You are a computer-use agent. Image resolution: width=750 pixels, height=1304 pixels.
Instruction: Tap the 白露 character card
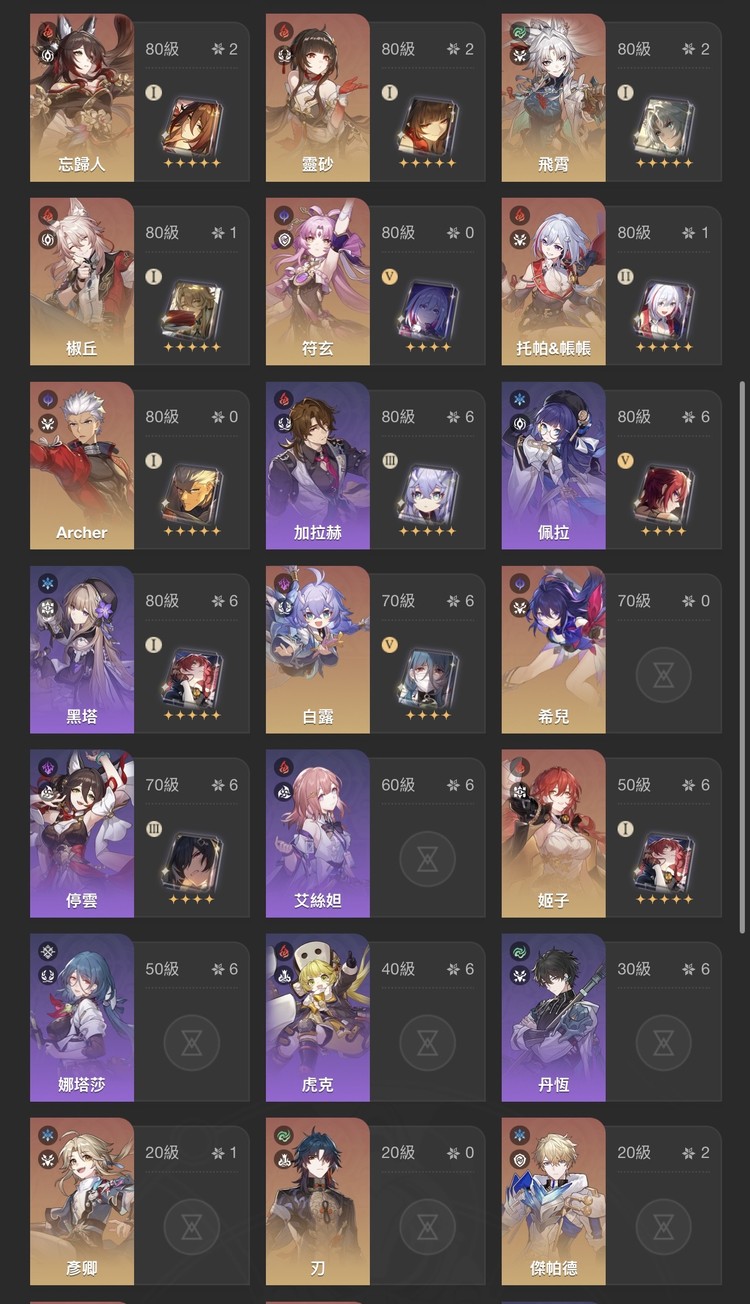point(318,650)
